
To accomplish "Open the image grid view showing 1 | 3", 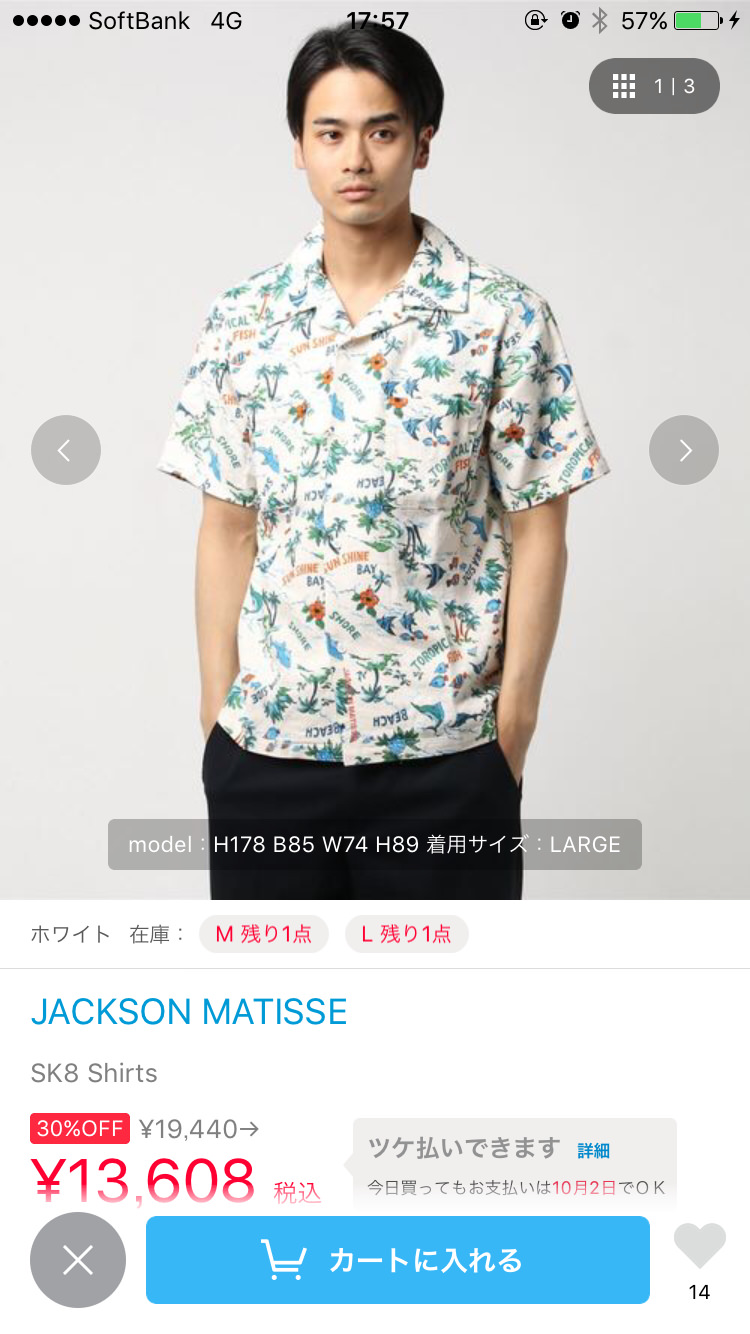I will pyautogui.click(x=654, y=86).
